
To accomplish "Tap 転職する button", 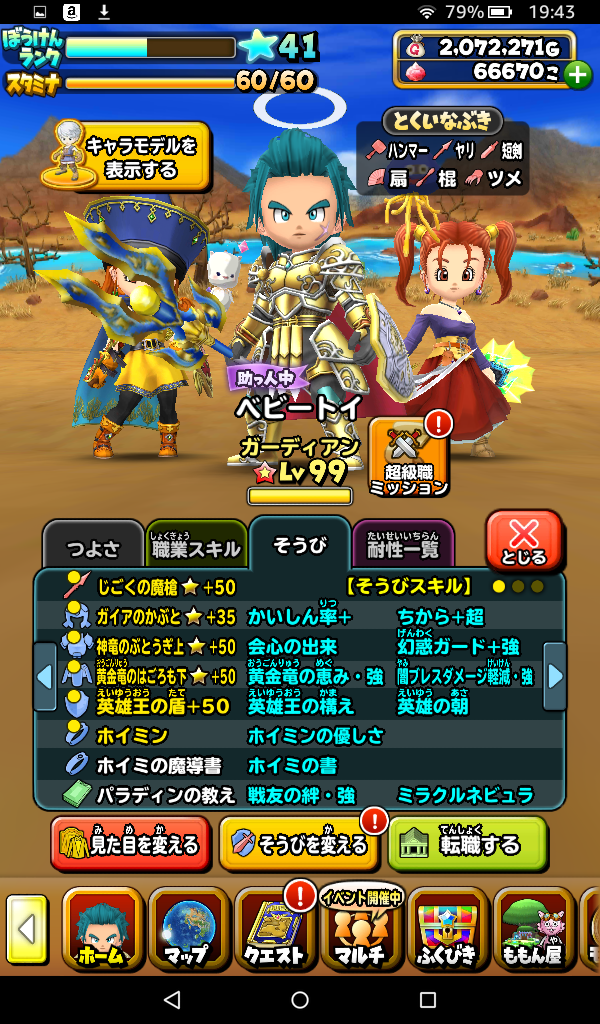I will [x=467, y=844].
